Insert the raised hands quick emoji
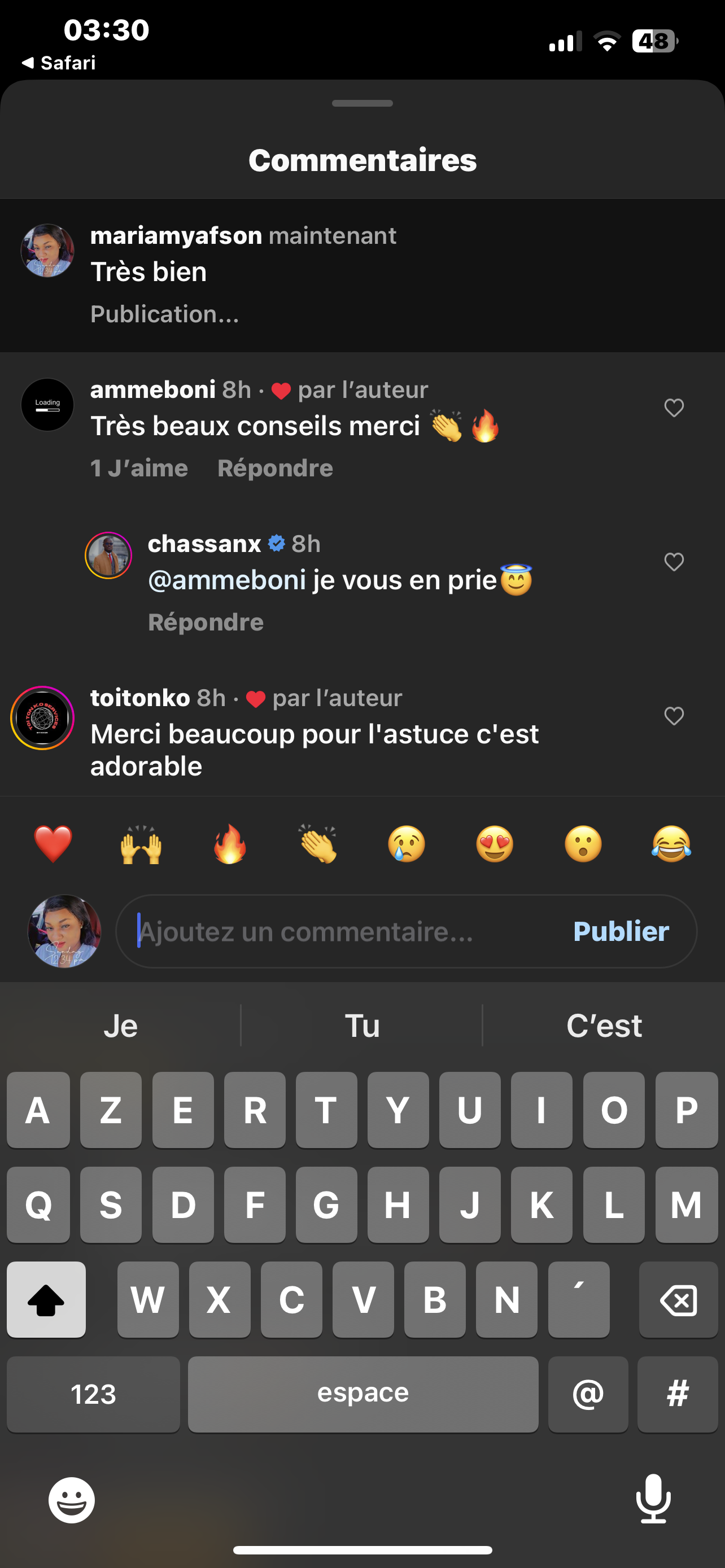Viewport: 725px width, 1568px height. pos(141,844)
